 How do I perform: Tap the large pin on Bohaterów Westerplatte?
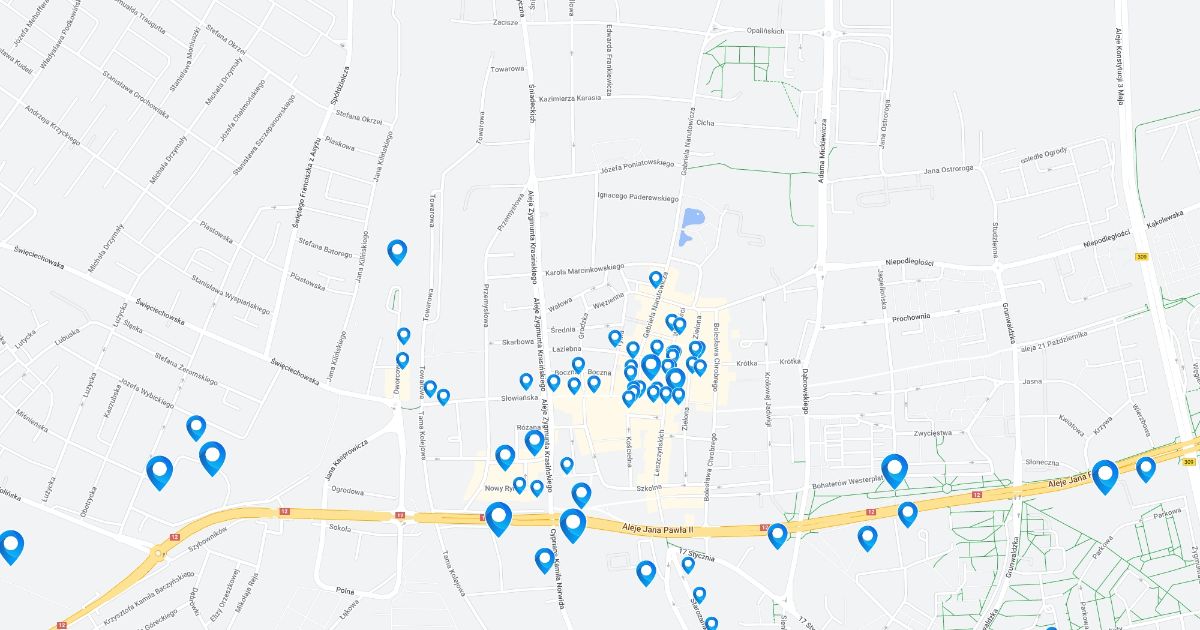coord(894,470)
